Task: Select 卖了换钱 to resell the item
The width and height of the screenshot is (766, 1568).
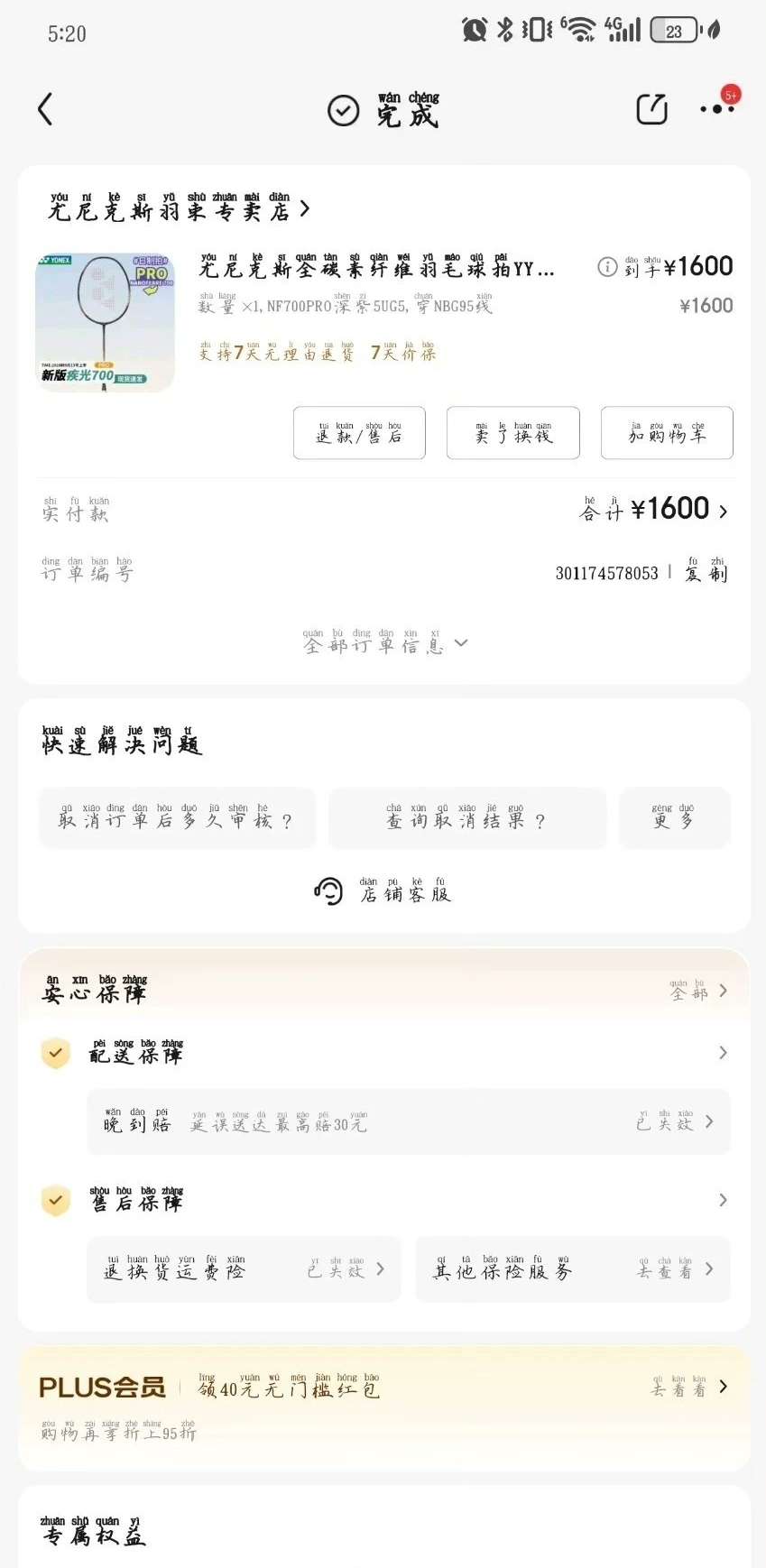Action: 512,433
